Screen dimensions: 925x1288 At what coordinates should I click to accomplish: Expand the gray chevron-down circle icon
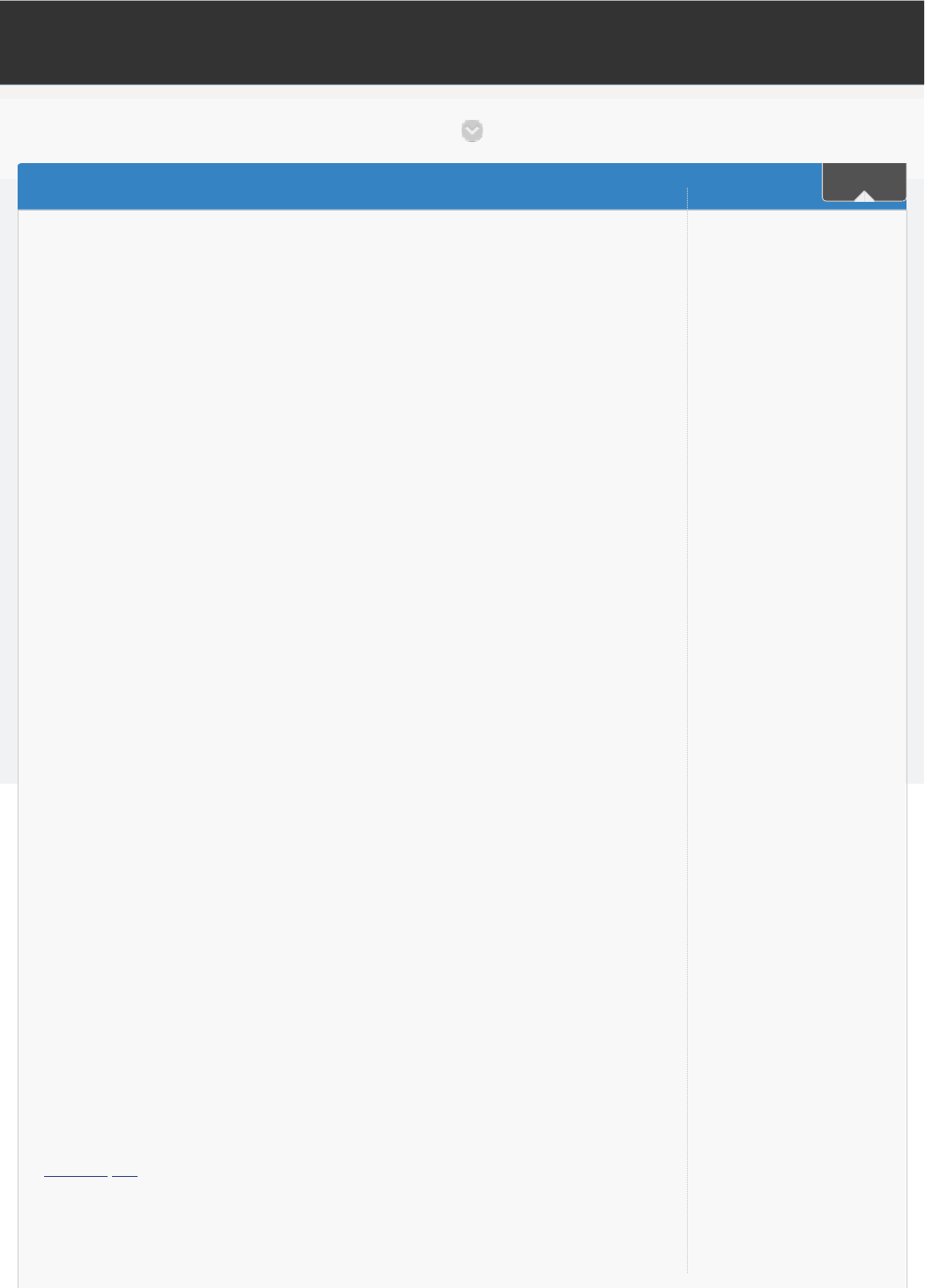click(x=473, y=130)
